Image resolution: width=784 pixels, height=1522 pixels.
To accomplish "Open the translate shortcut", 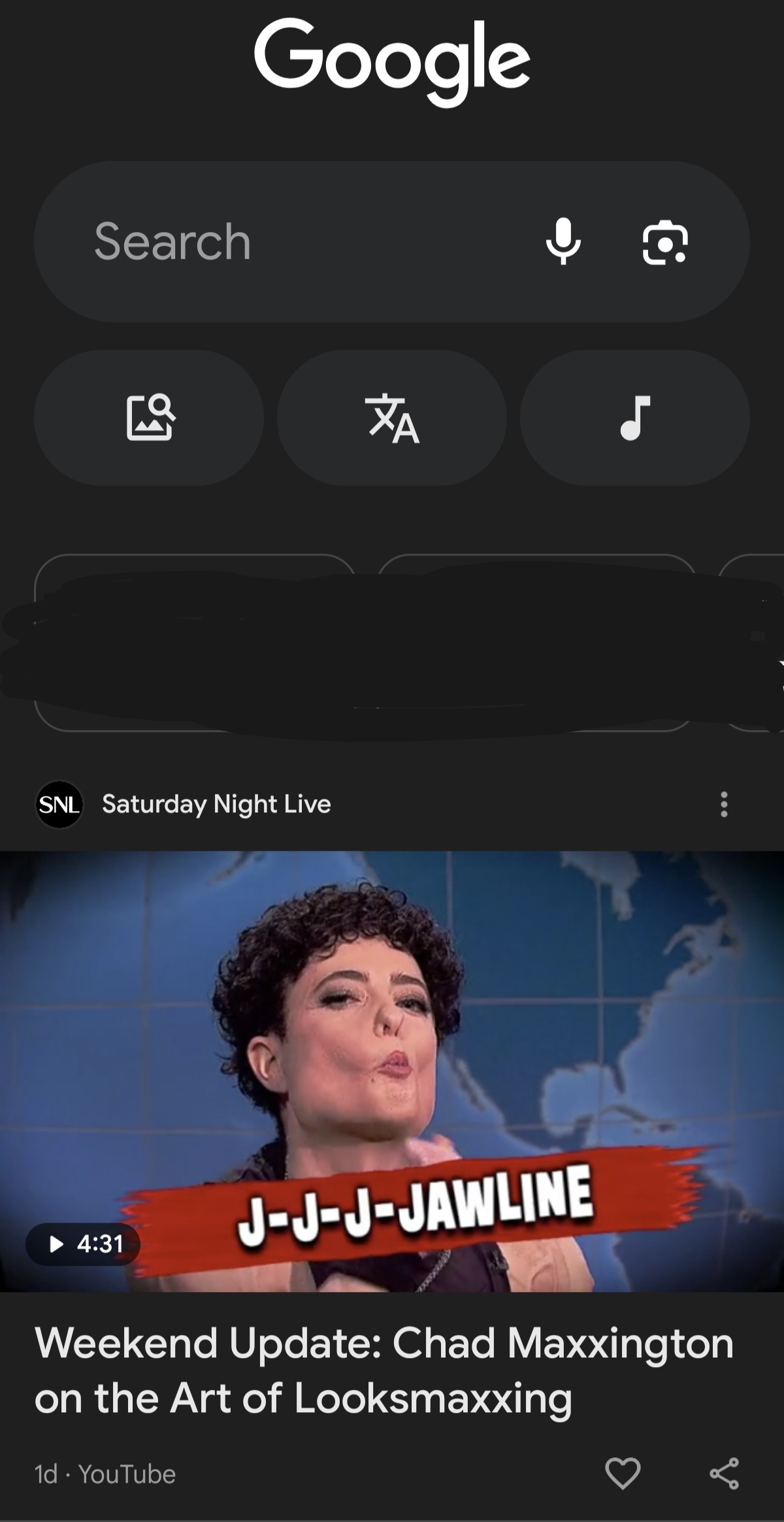I will (393, 418).
